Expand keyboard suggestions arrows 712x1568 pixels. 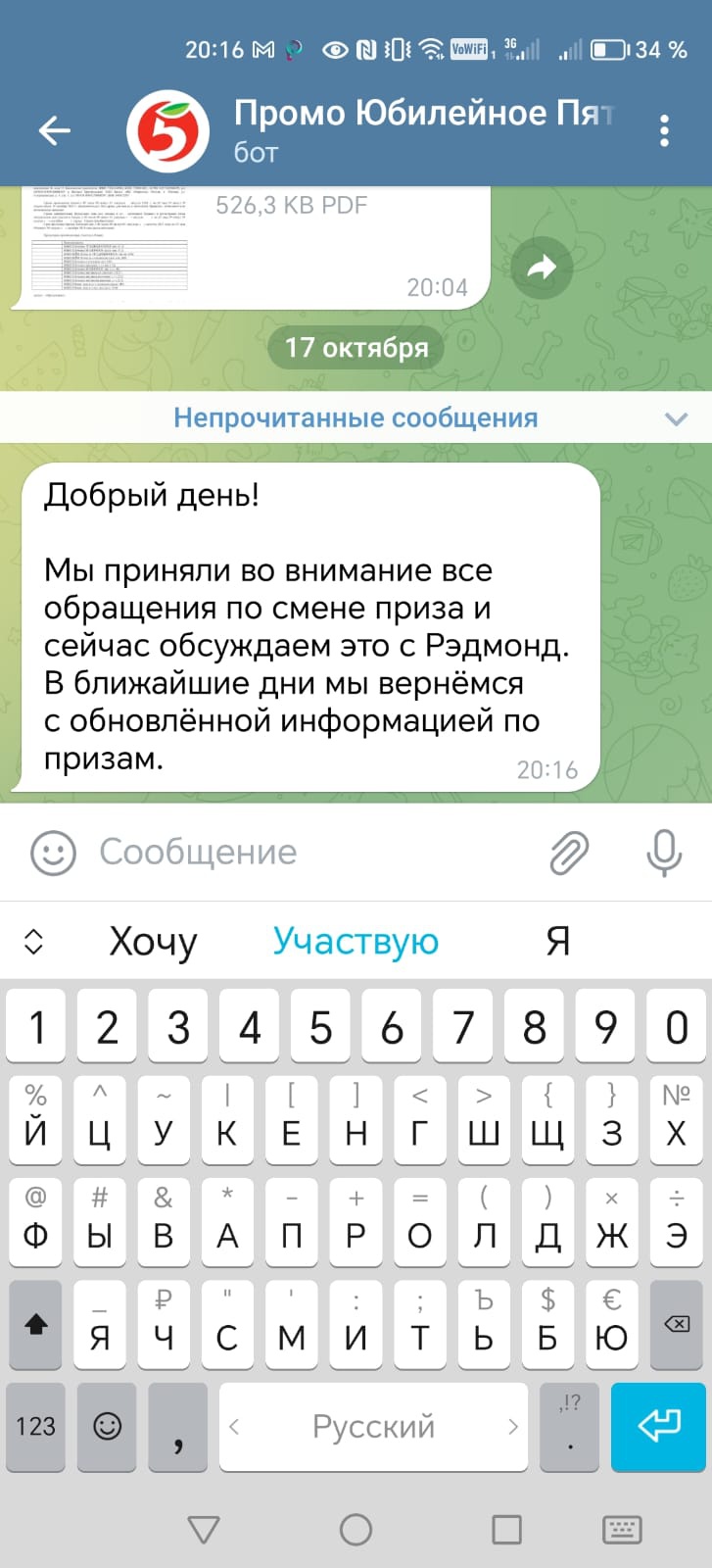(x=33, y=941)
